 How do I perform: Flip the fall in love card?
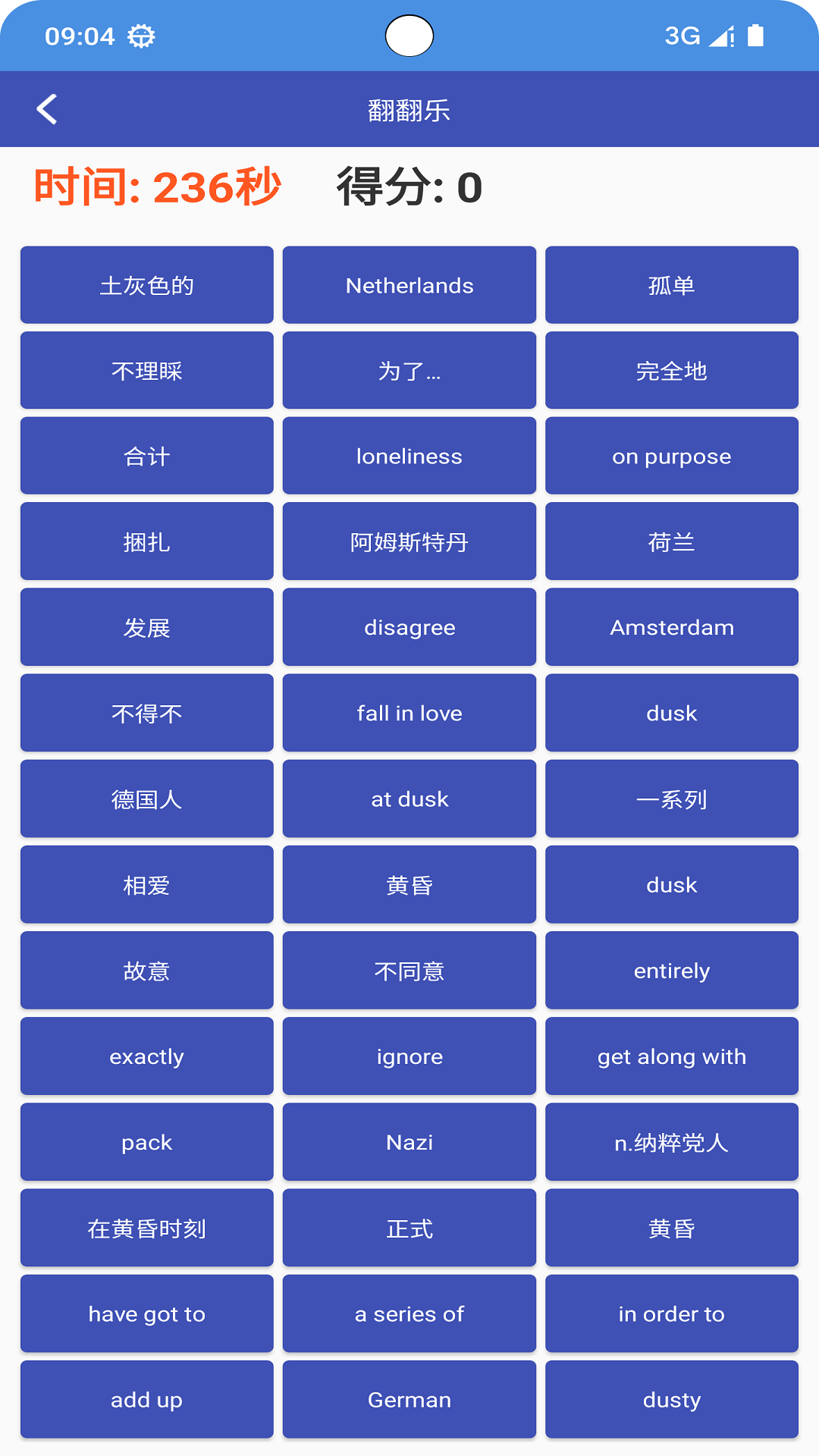(409, 713)
